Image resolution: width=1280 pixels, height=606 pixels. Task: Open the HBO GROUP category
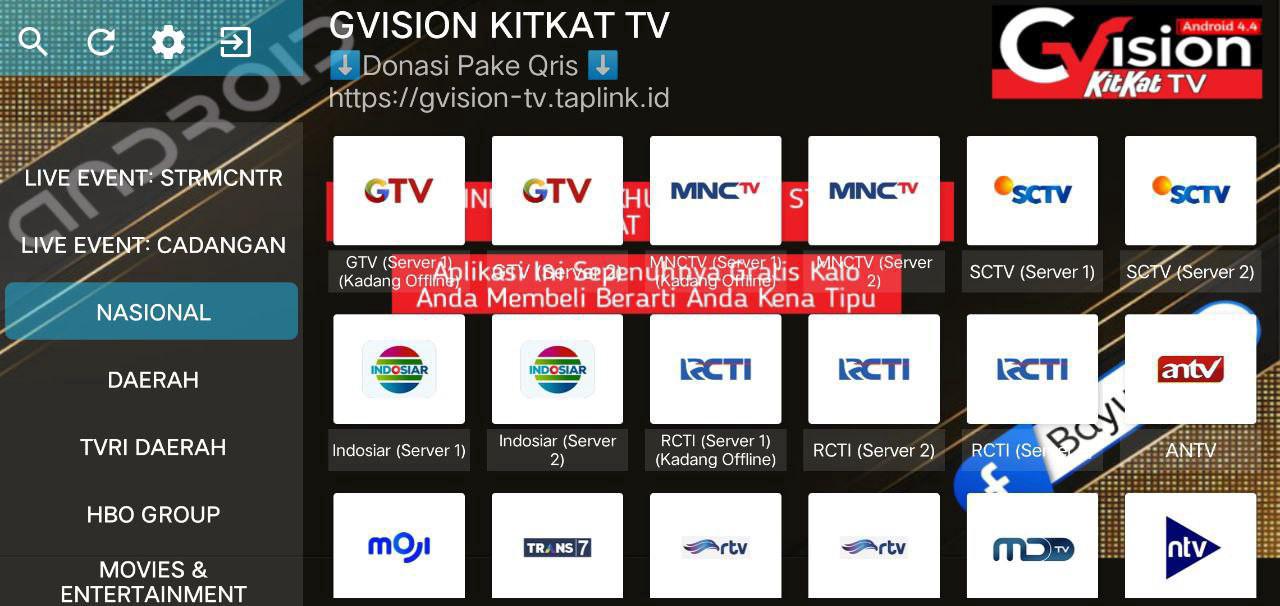[153, 514]
